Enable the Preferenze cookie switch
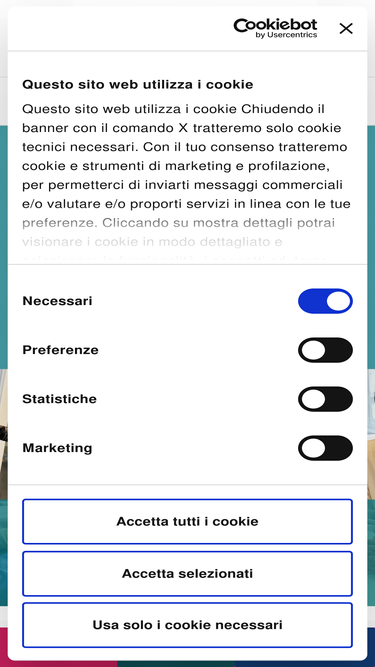The height and width of the screenshot is (667, 375). click(x=325, y=350)
